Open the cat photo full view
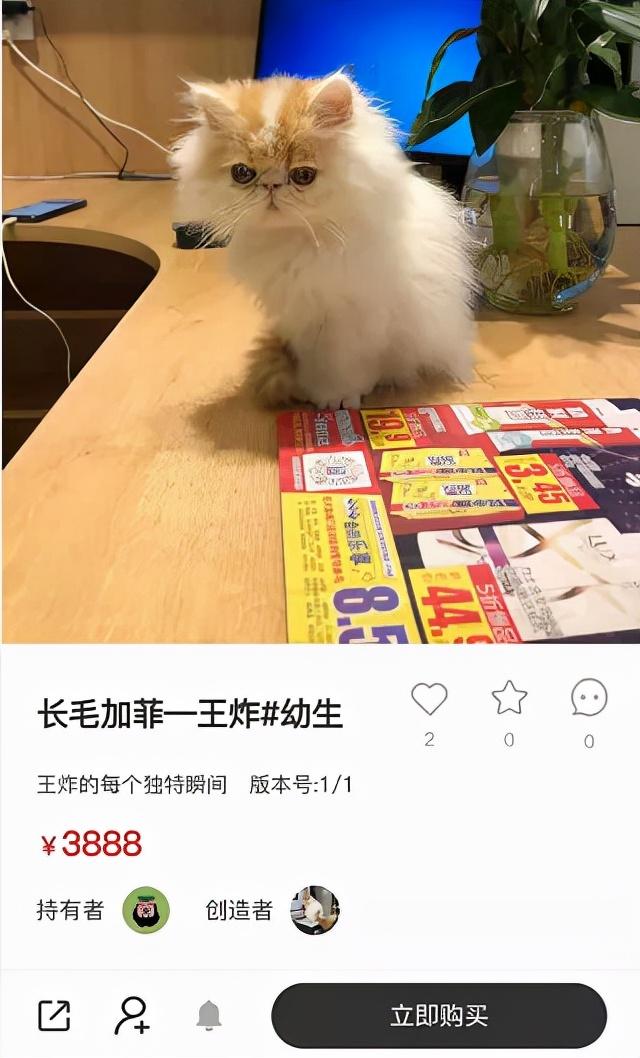Screen dimensions: 640x1058 320,320
